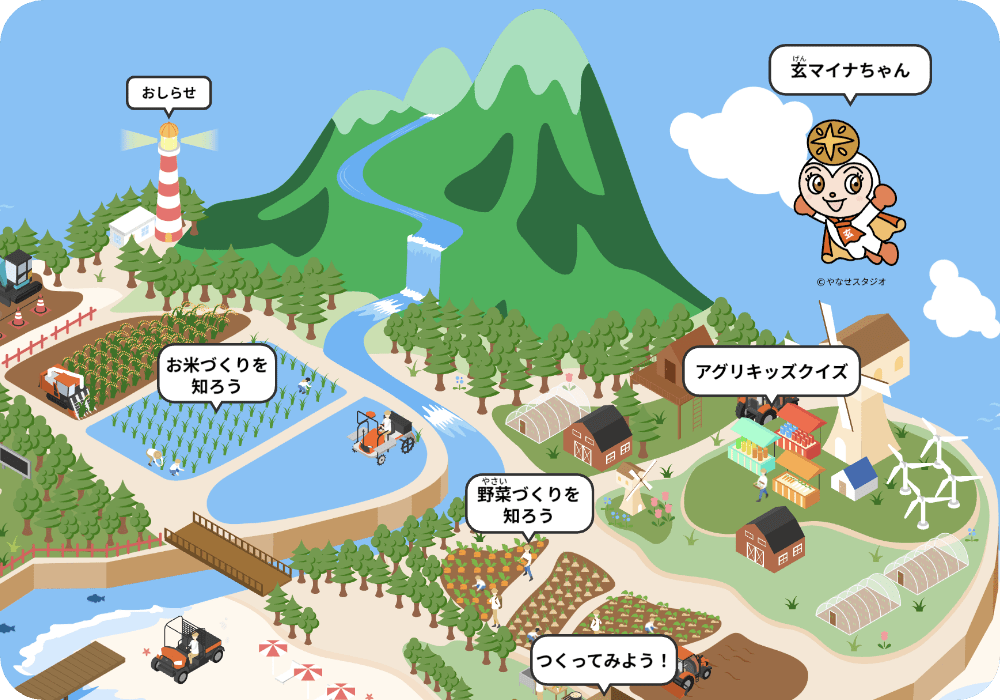The image size is (1000, 700).
Task: Open the おしらせ news bubble
Action: (x=169, y=94)
